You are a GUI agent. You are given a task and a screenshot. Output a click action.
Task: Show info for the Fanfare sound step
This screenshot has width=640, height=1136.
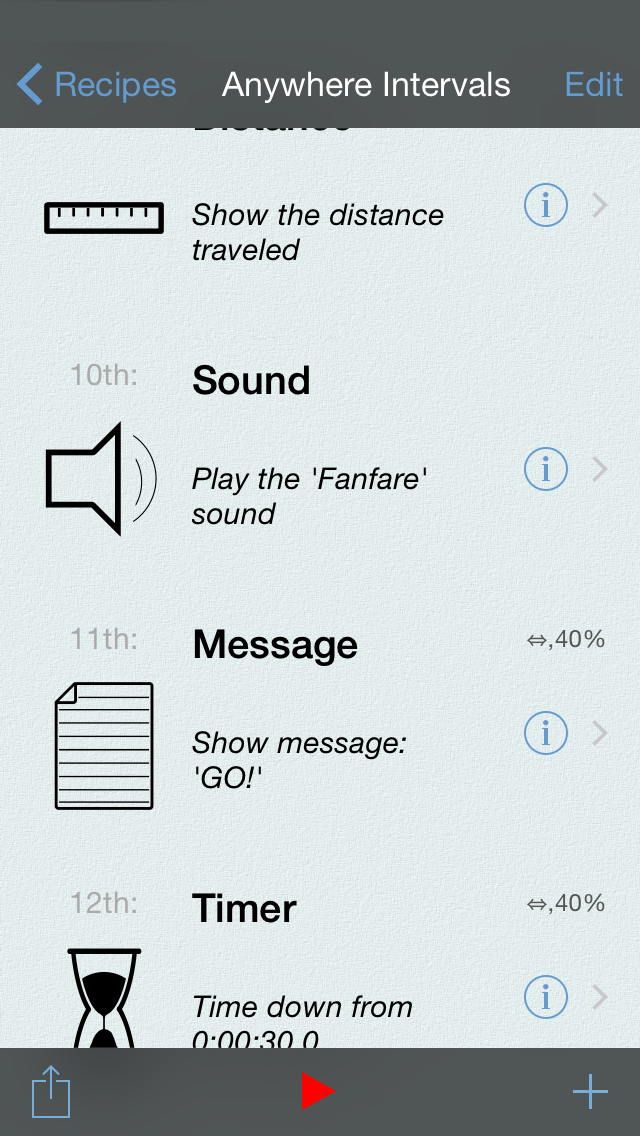click(545, 469)
